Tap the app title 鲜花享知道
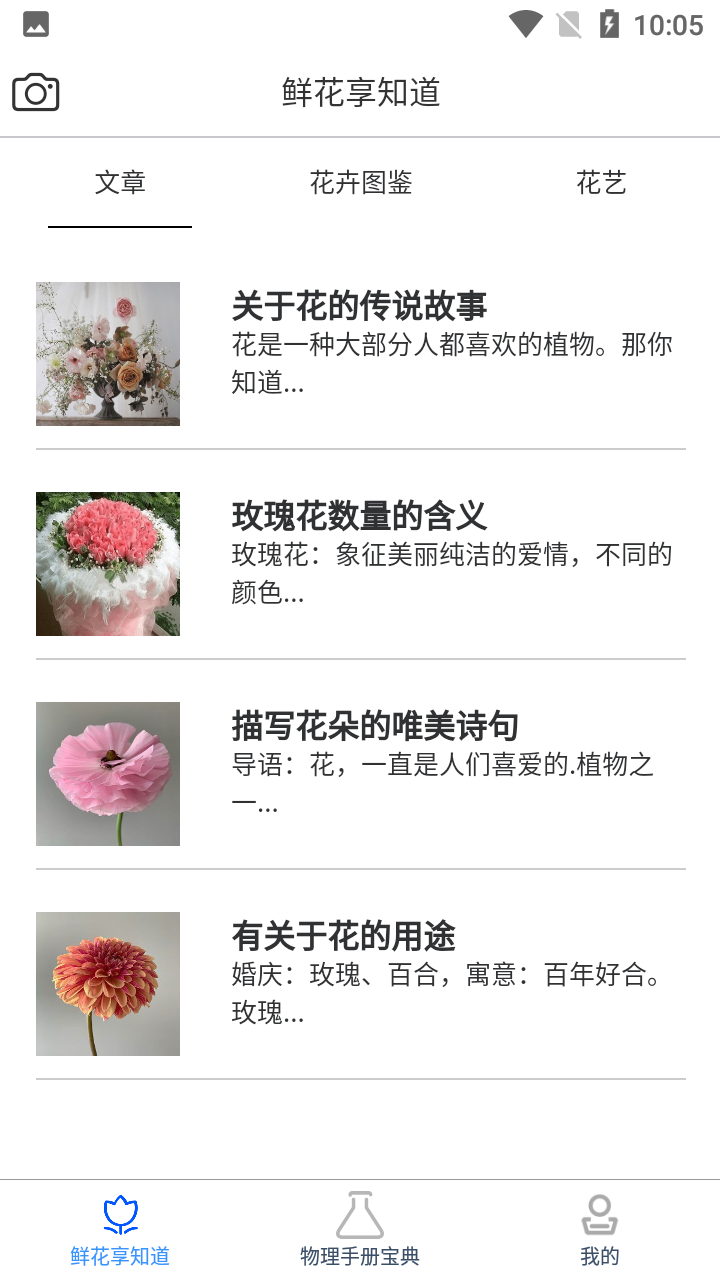720x1280 pixels. pyautogui.click(x=360, y=92)
